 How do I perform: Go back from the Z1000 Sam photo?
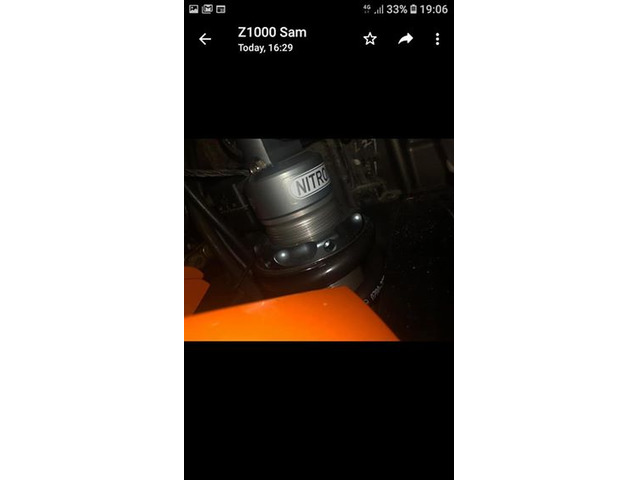click(x=205, y=39)
